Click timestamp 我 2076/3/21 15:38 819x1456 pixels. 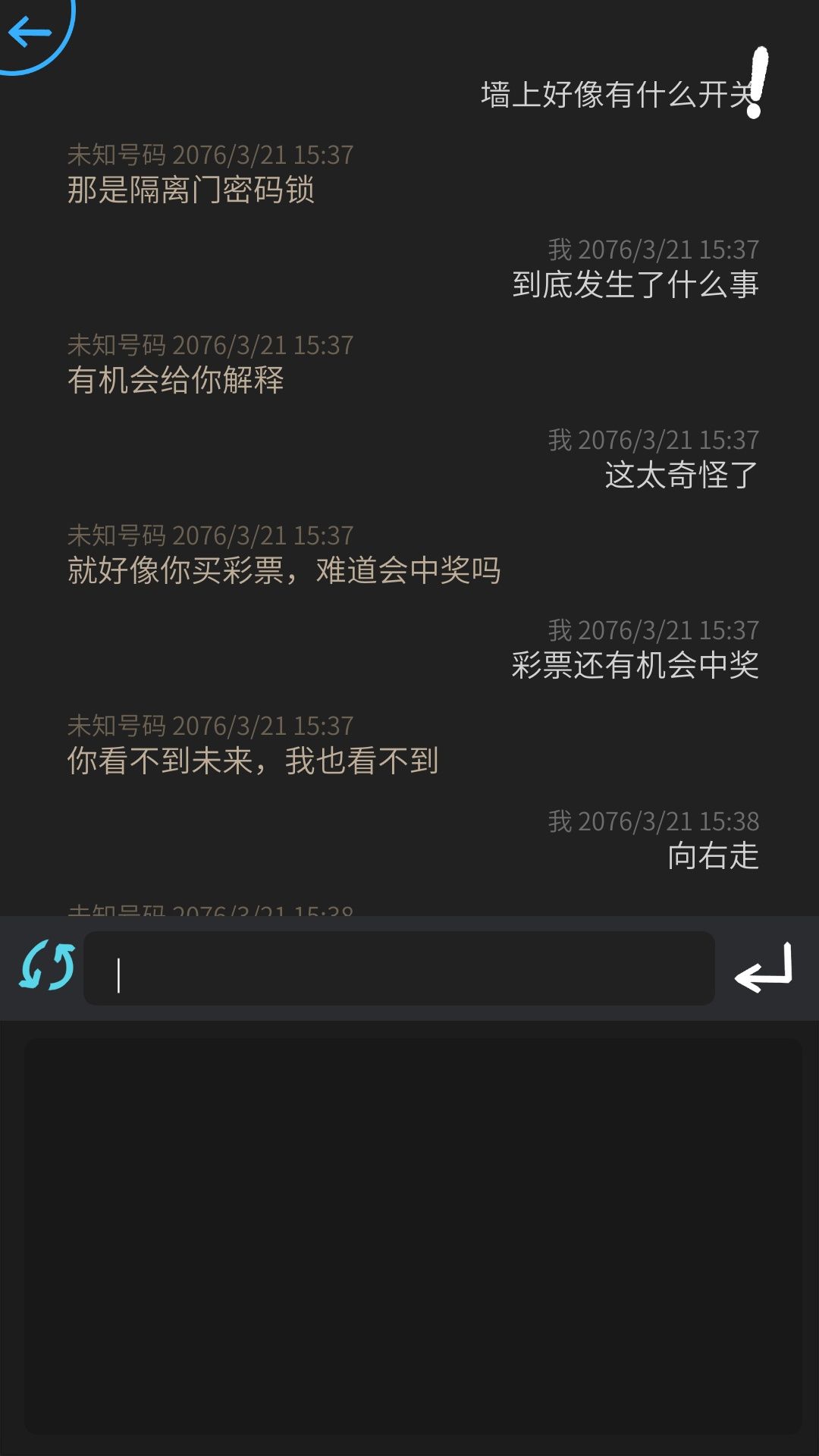654,819
